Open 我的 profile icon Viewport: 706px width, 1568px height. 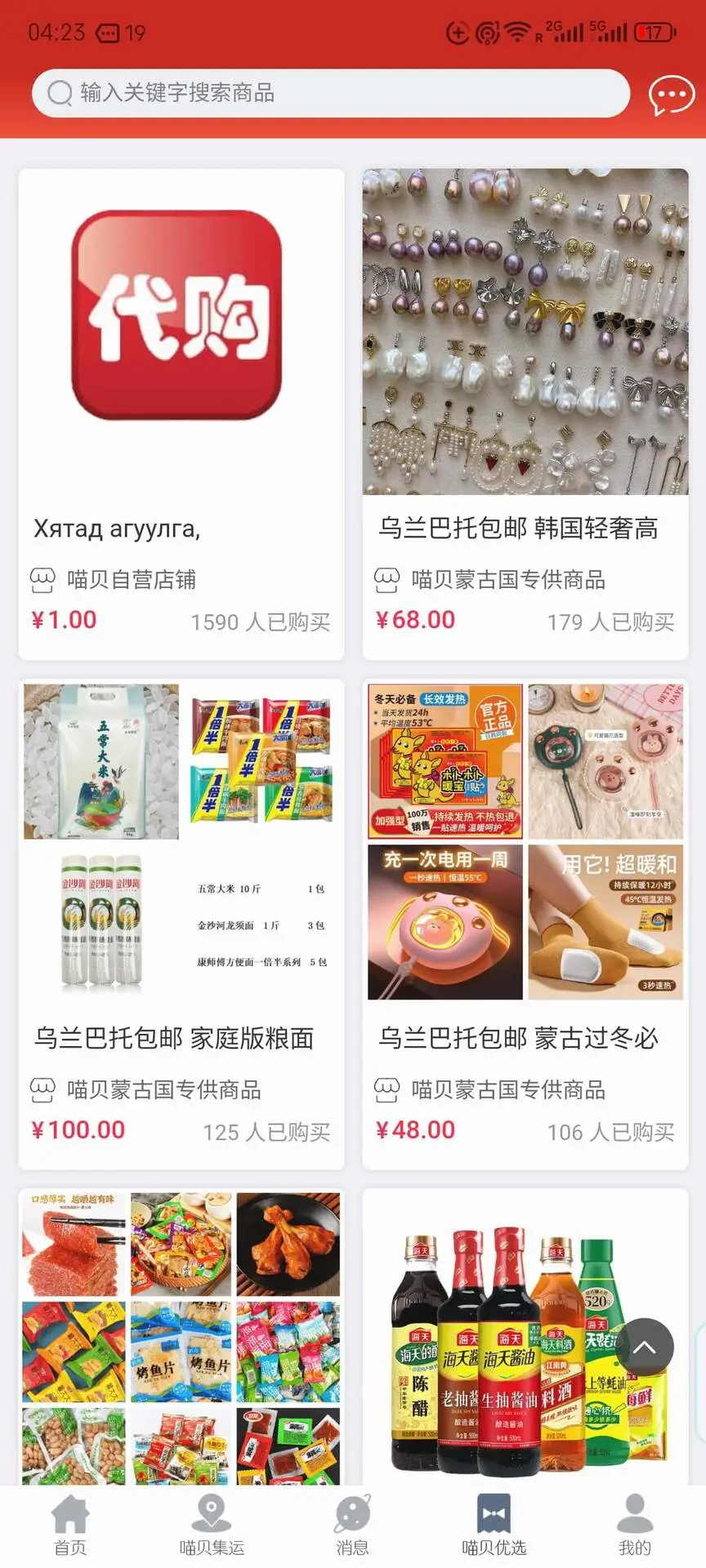pyautogui.click(x=634, y=1511)
